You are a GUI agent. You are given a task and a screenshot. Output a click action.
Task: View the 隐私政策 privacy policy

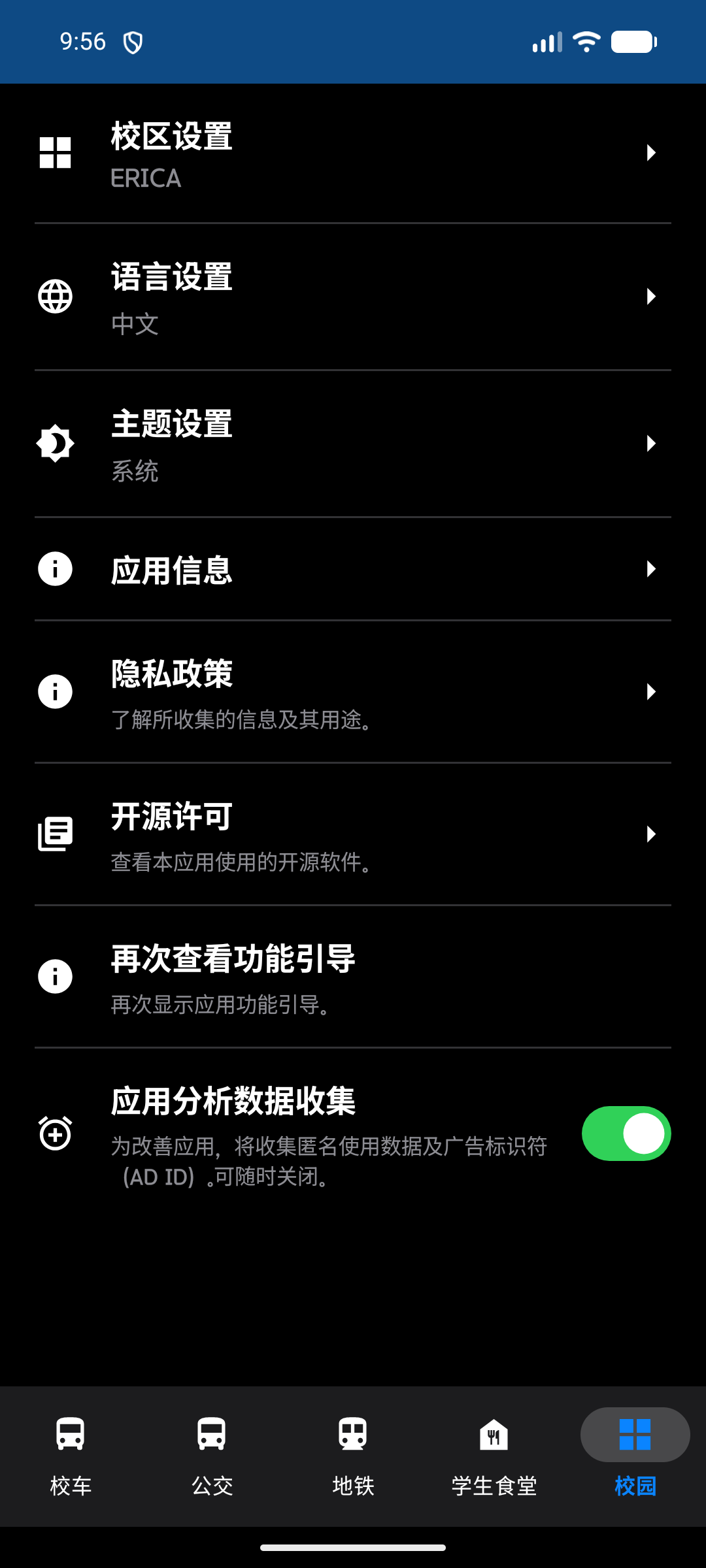353,692
